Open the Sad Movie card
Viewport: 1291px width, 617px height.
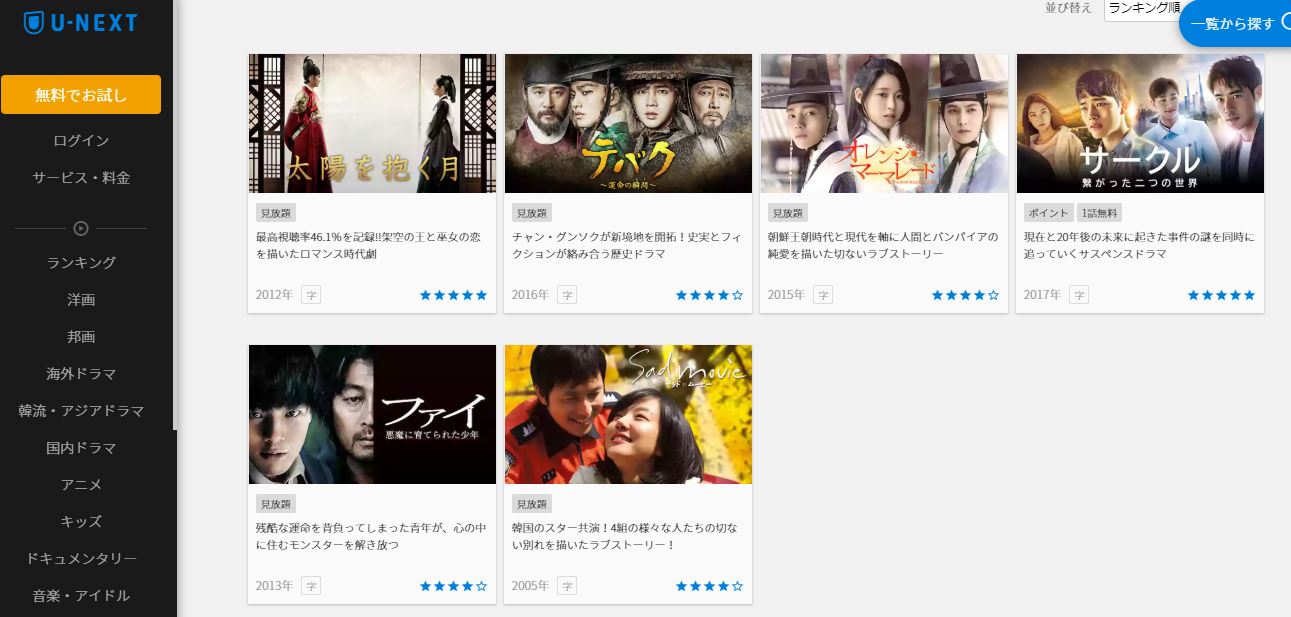click(628, 414)
